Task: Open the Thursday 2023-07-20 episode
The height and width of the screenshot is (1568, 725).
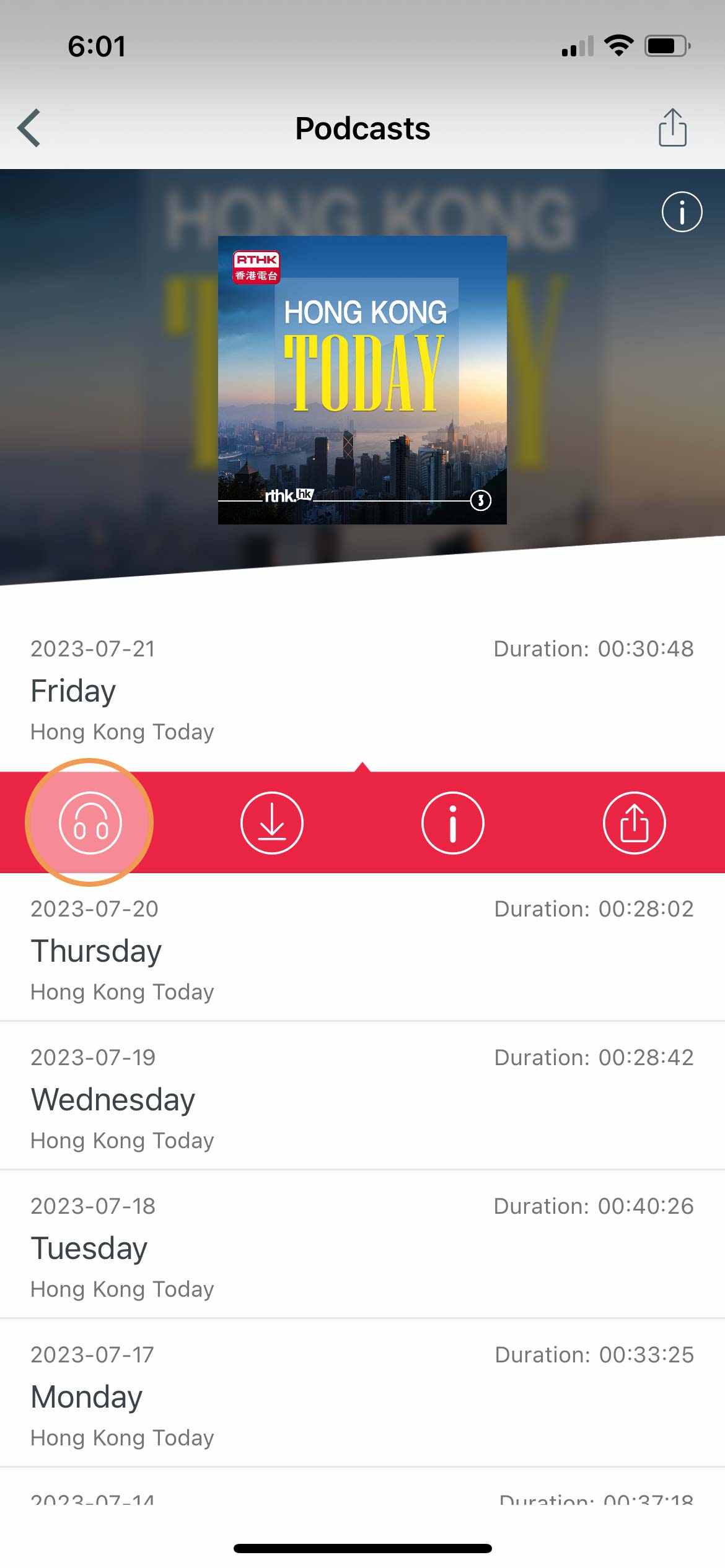Action: (362, 951)
